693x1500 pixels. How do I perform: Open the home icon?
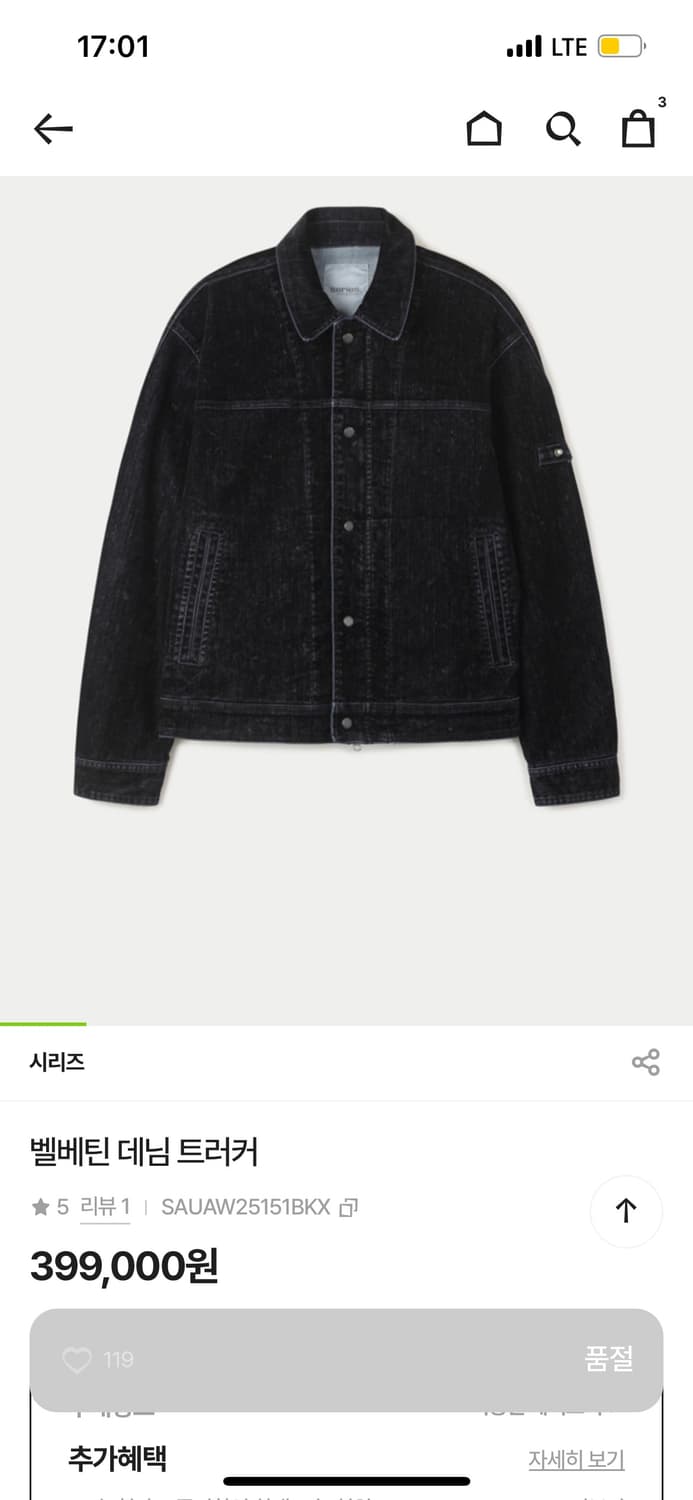(484, 129)
